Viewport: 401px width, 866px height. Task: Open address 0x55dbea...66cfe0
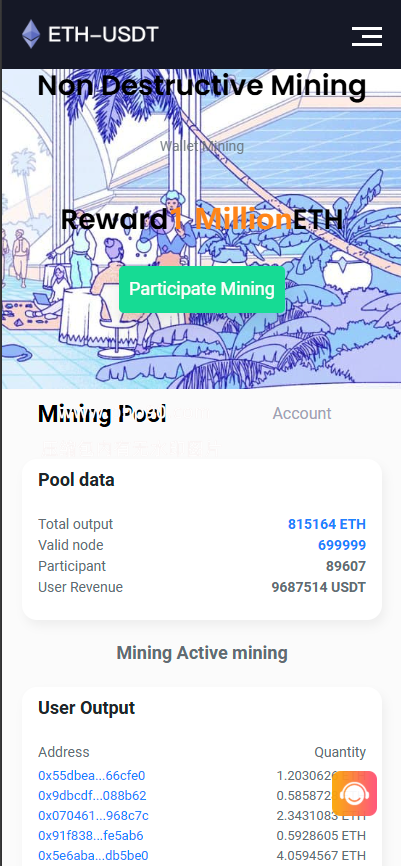(x=92, y=775)
